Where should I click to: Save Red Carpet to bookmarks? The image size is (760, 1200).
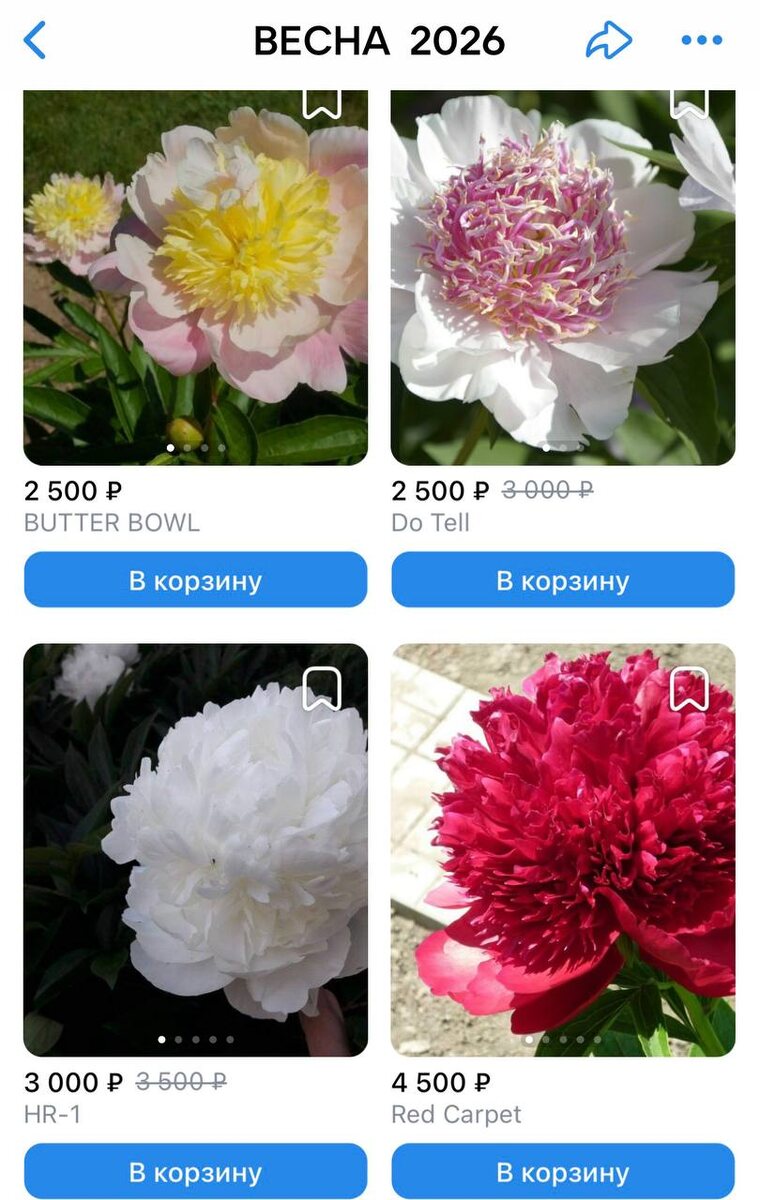click(x=689, y=690)
